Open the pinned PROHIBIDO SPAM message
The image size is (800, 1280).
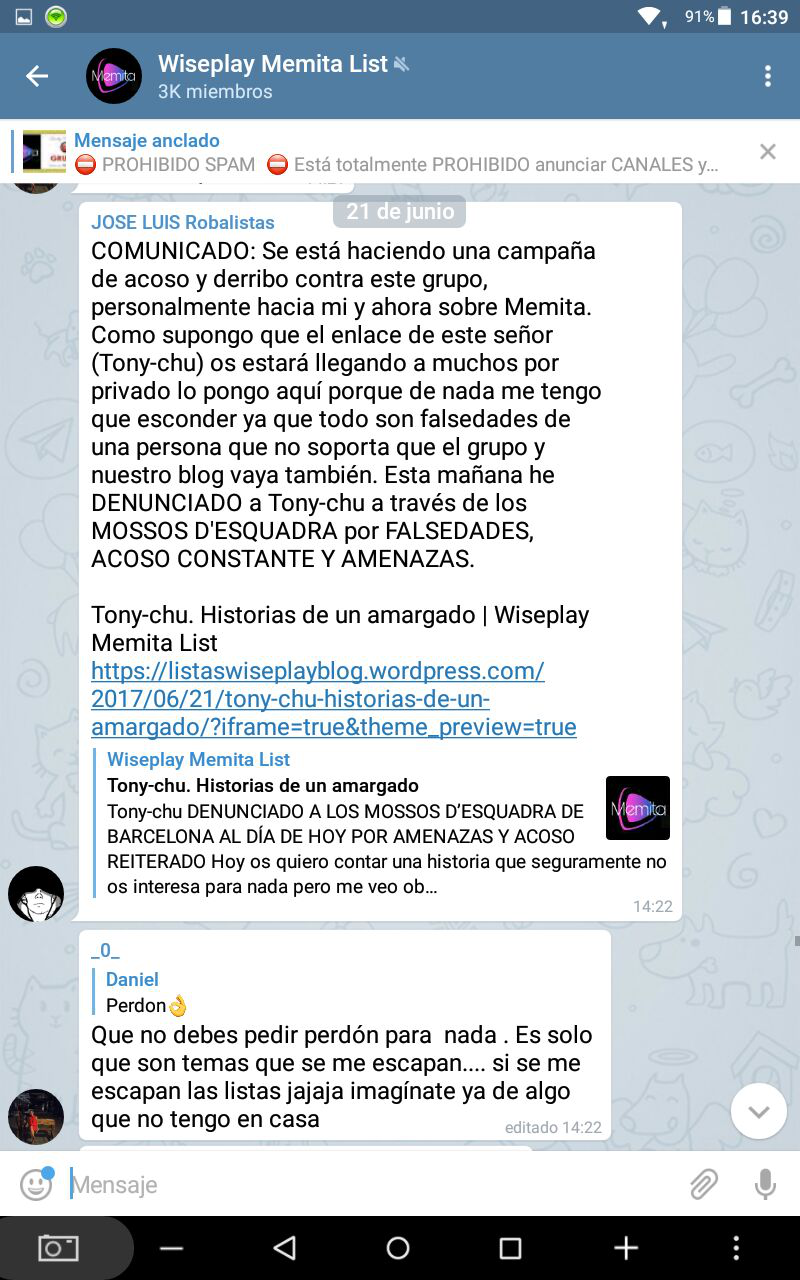click(x=395, y=153)
